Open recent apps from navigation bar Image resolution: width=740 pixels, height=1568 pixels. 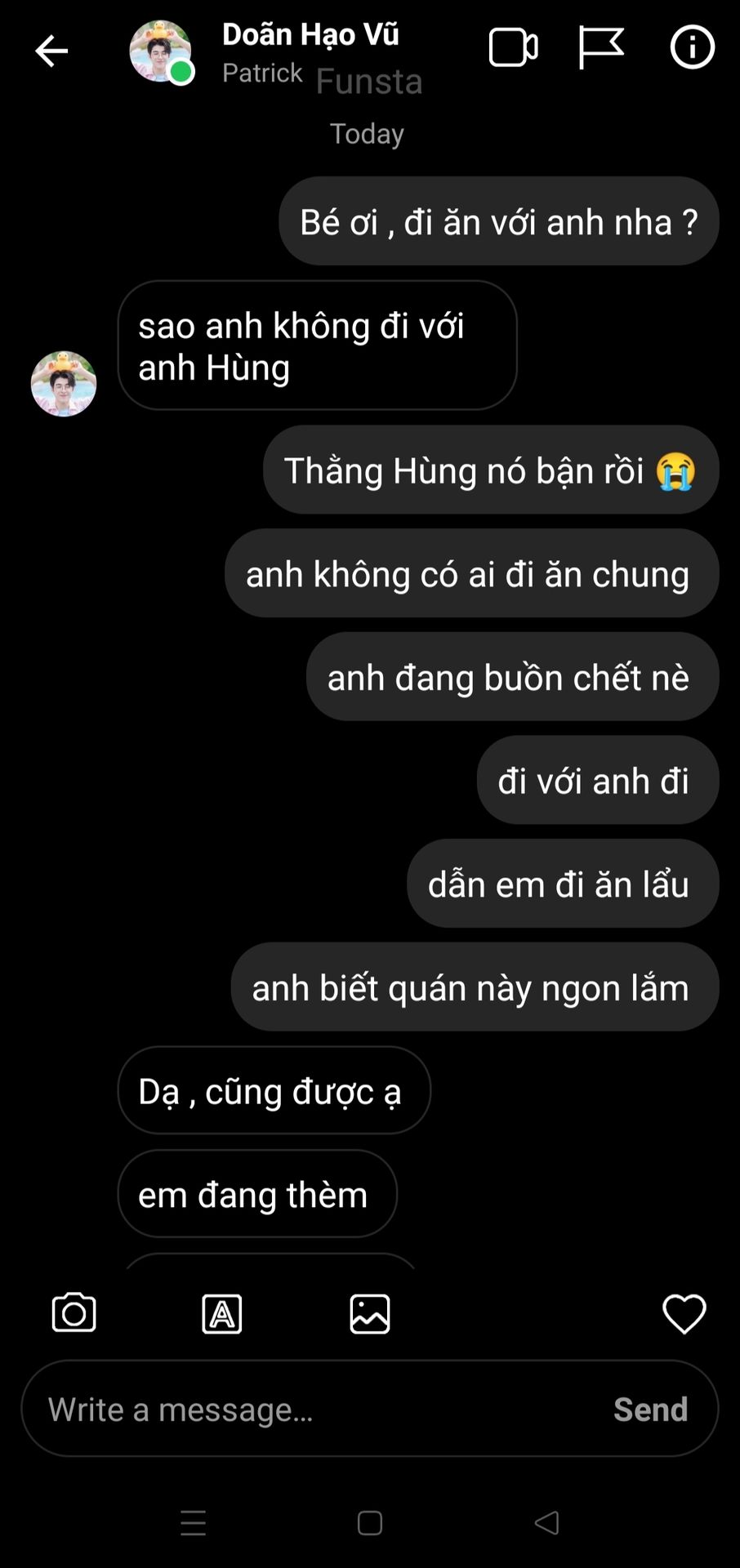coord(194,1523)
